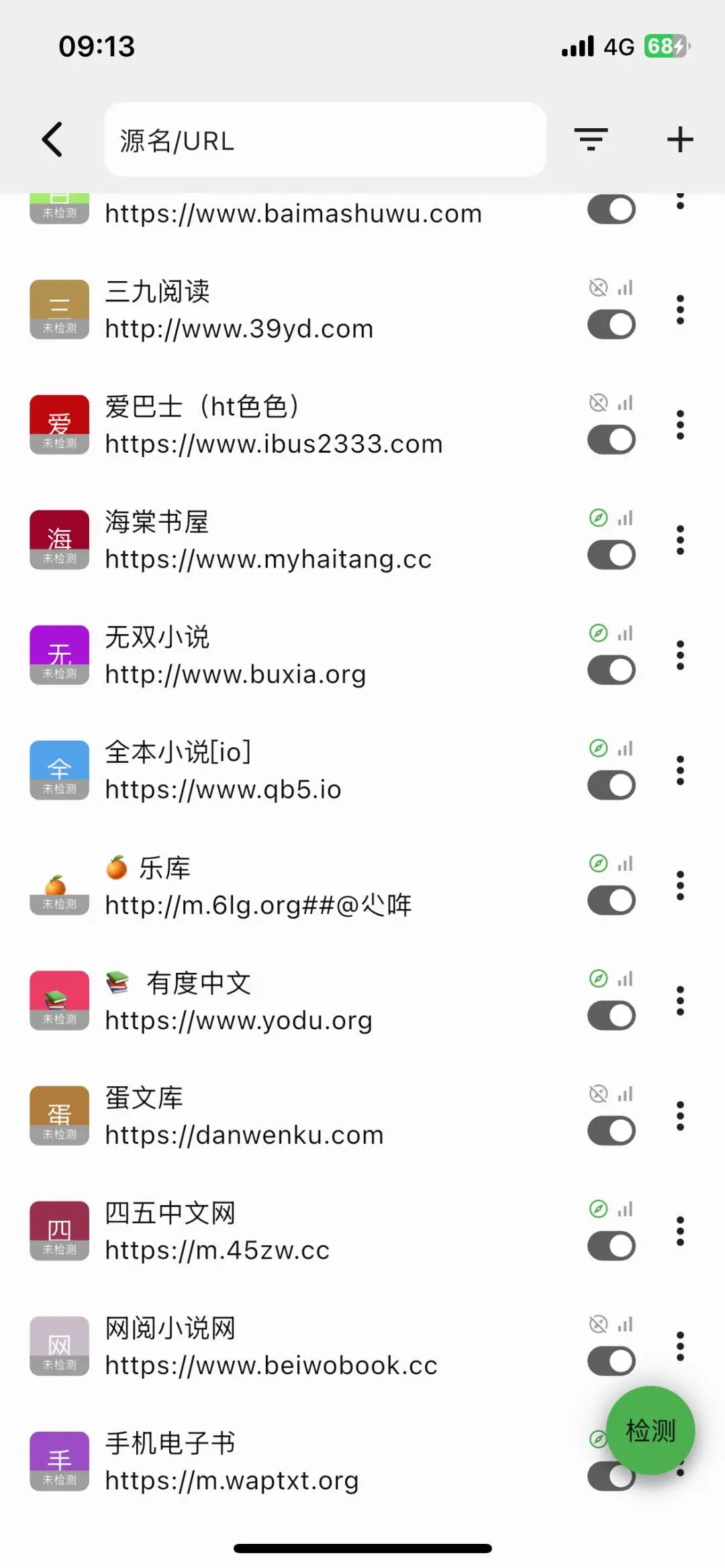Switch off the 网阅小说网 source
725x1568 pixels.
click(x=612, y=1361)
